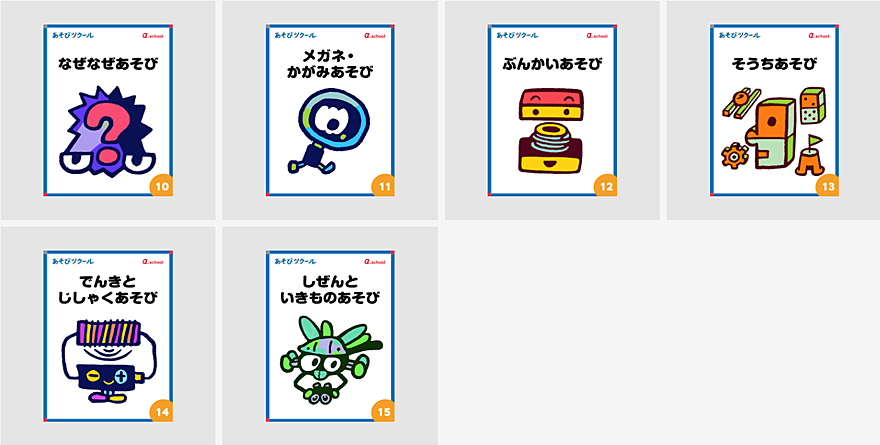Screen dimensions: 880x445
Task: Tap the でんきとじしゃくあそび card
Action: [x=108, y=335]
